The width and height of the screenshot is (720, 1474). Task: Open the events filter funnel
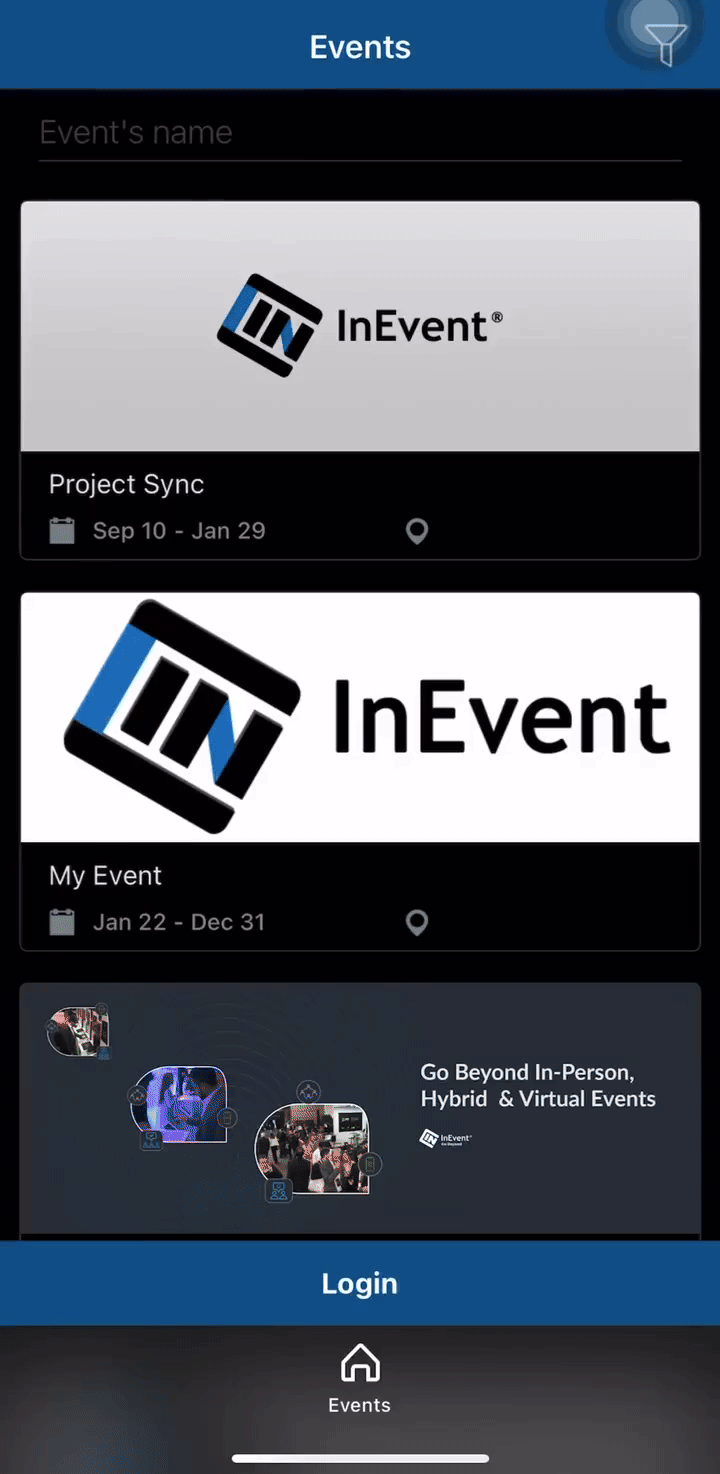[664, 43]
